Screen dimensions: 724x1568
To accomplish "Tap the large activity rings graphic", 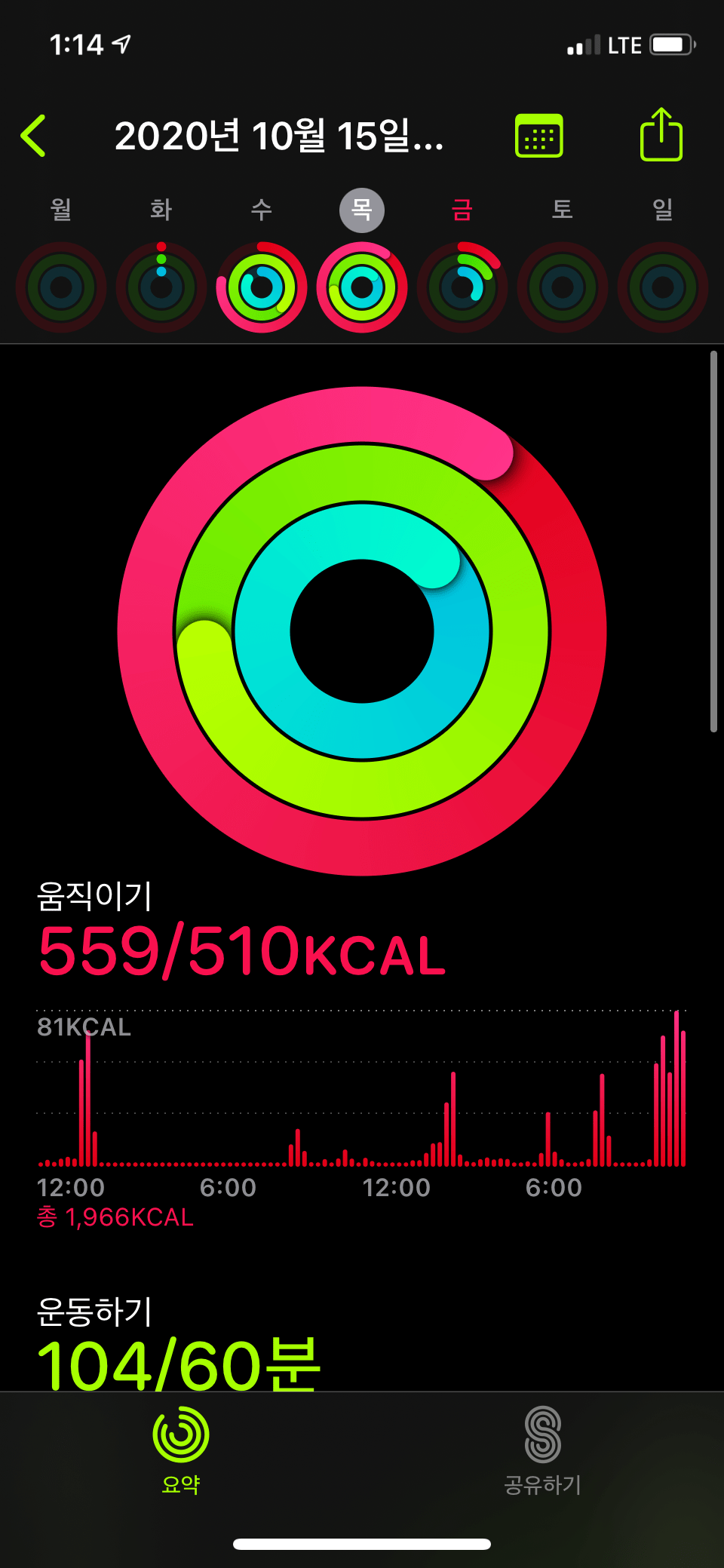I will (x=362, y=634).
